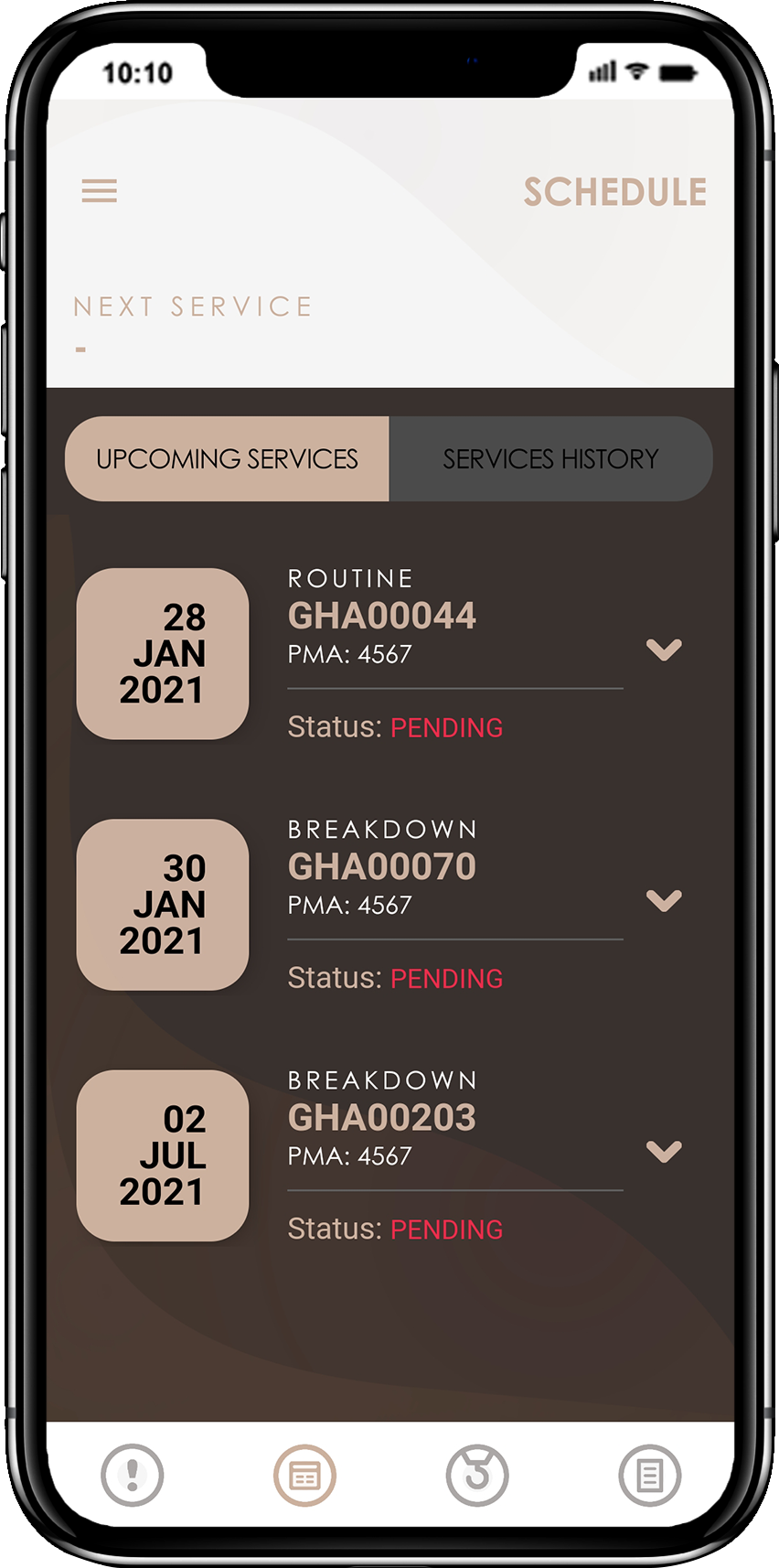Expand the GHA00203 breakdown service details
This screenshot has height=1568, width=779.
pyautogui.click(x=664, y=1151)
